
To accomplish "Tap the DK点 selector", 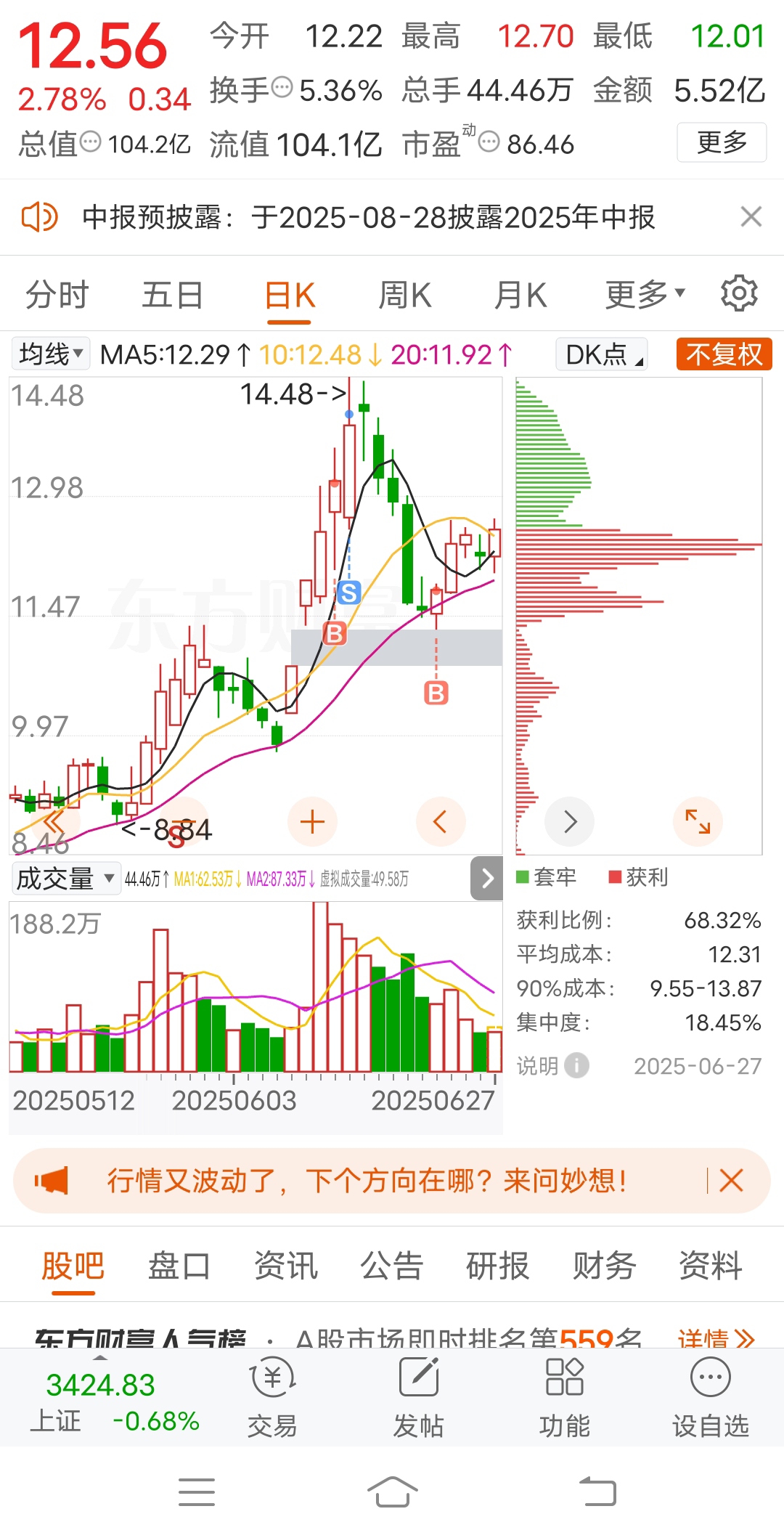I will (x=602, y=354).
